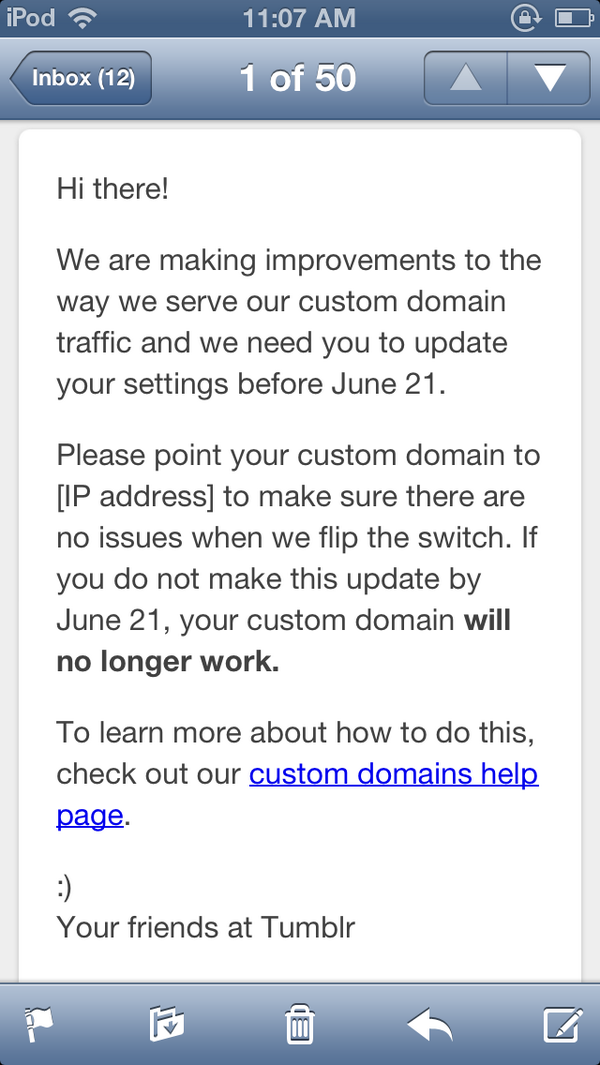Open the custom domains help page link
The image size is (600, 1065).
click(x=393, y=774)
